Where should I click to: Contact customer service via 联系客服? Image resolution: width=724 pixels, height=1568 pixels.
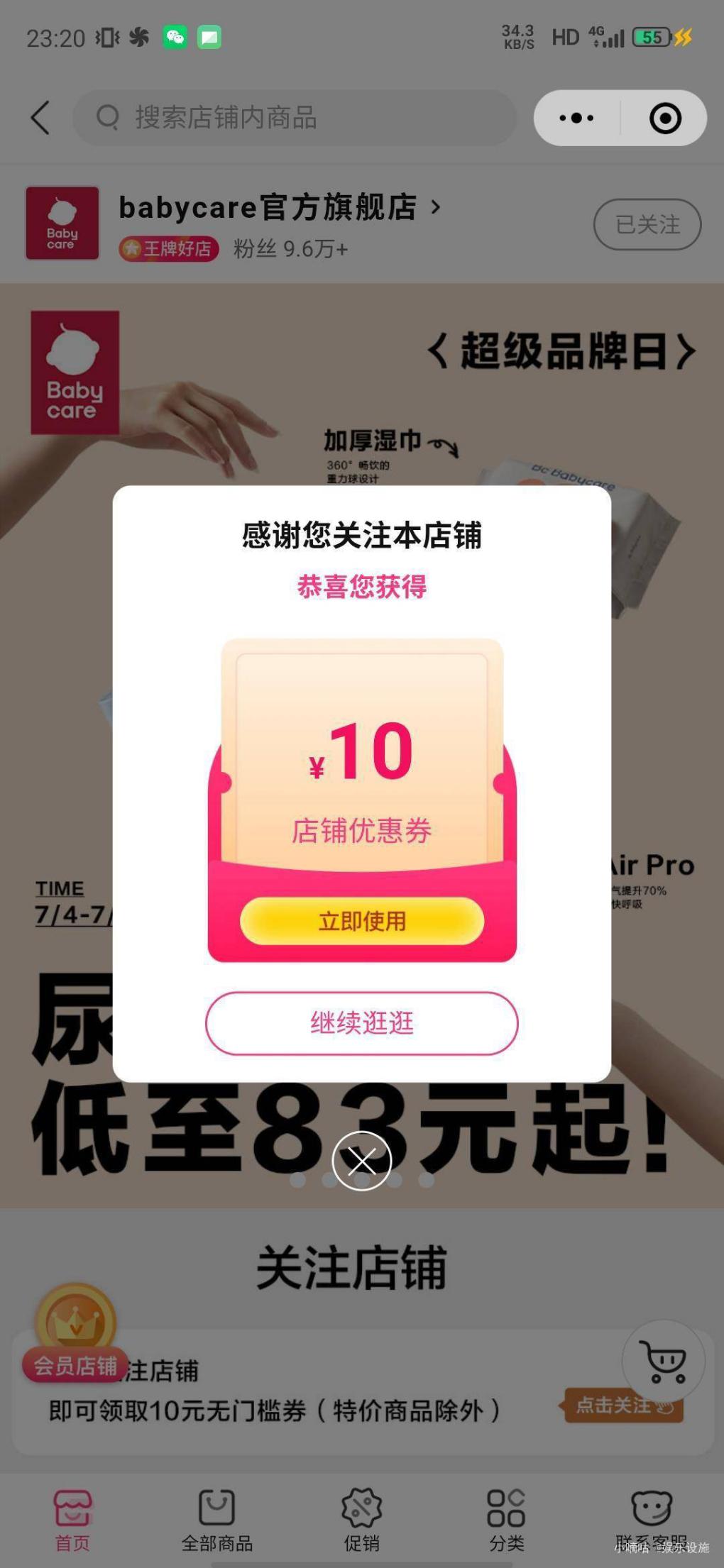coord(651,1520)
